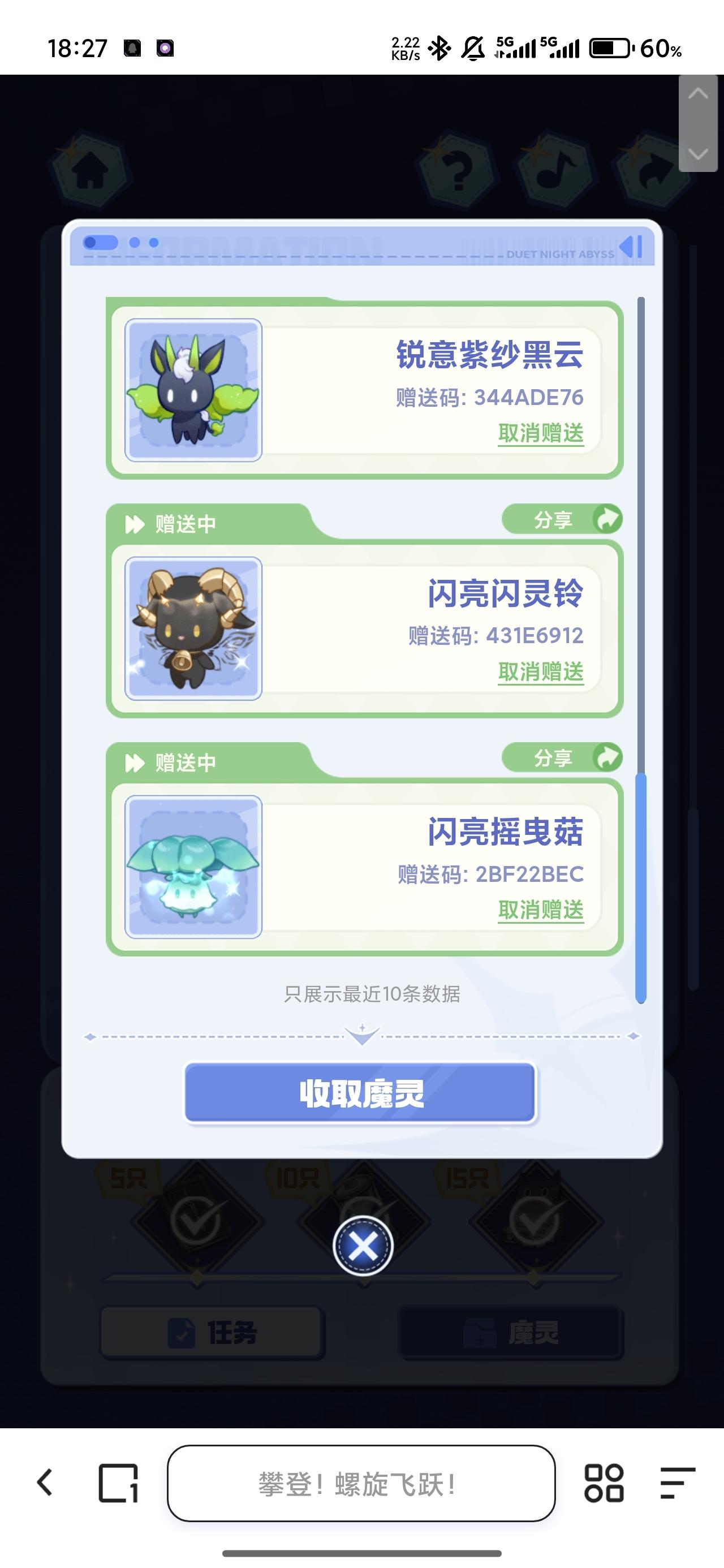
Task: Cancel gifting of 闪亮闪灵铃
Action: click(540, 672)
